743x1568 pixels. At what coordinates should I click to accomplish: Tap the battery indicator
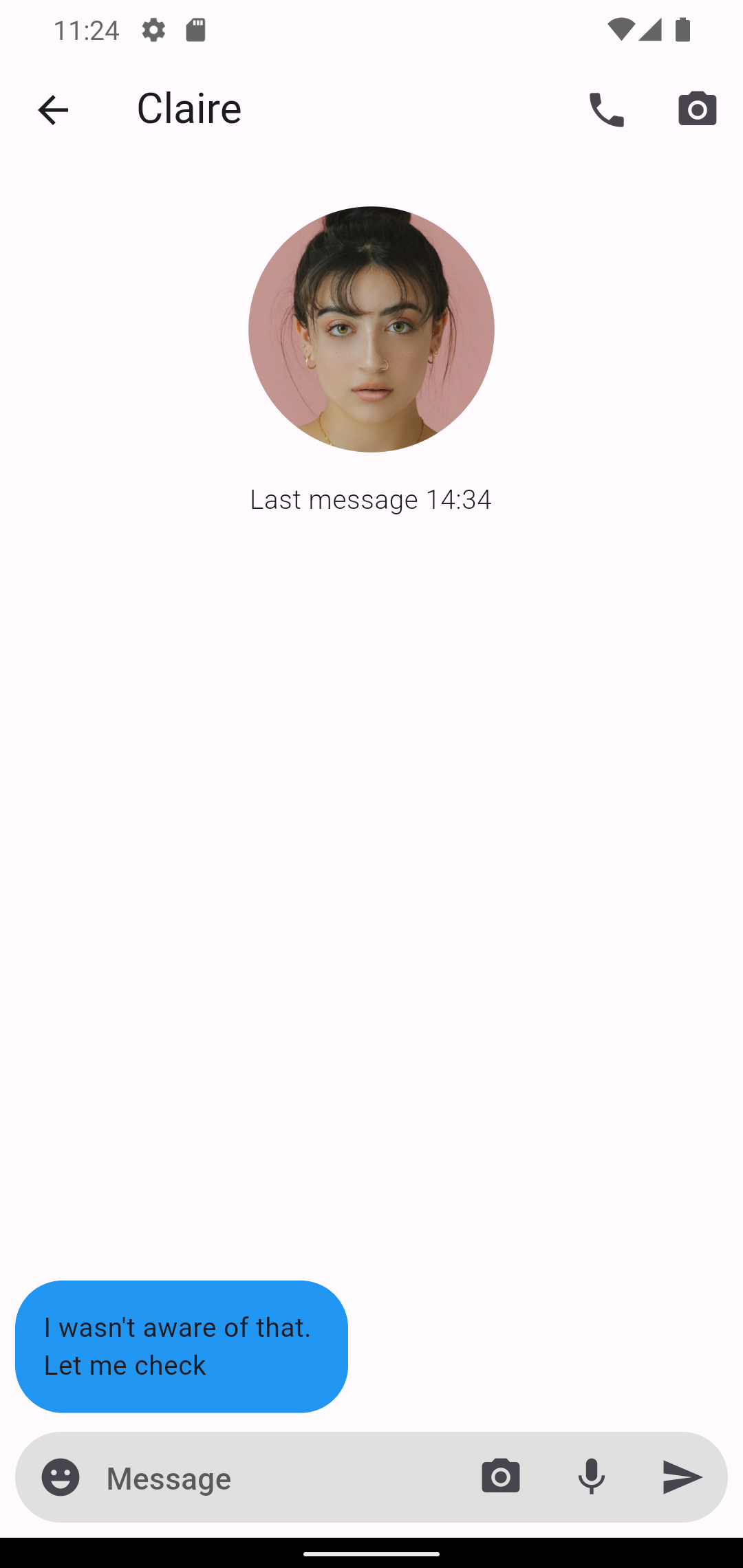[x=683, y=28]
